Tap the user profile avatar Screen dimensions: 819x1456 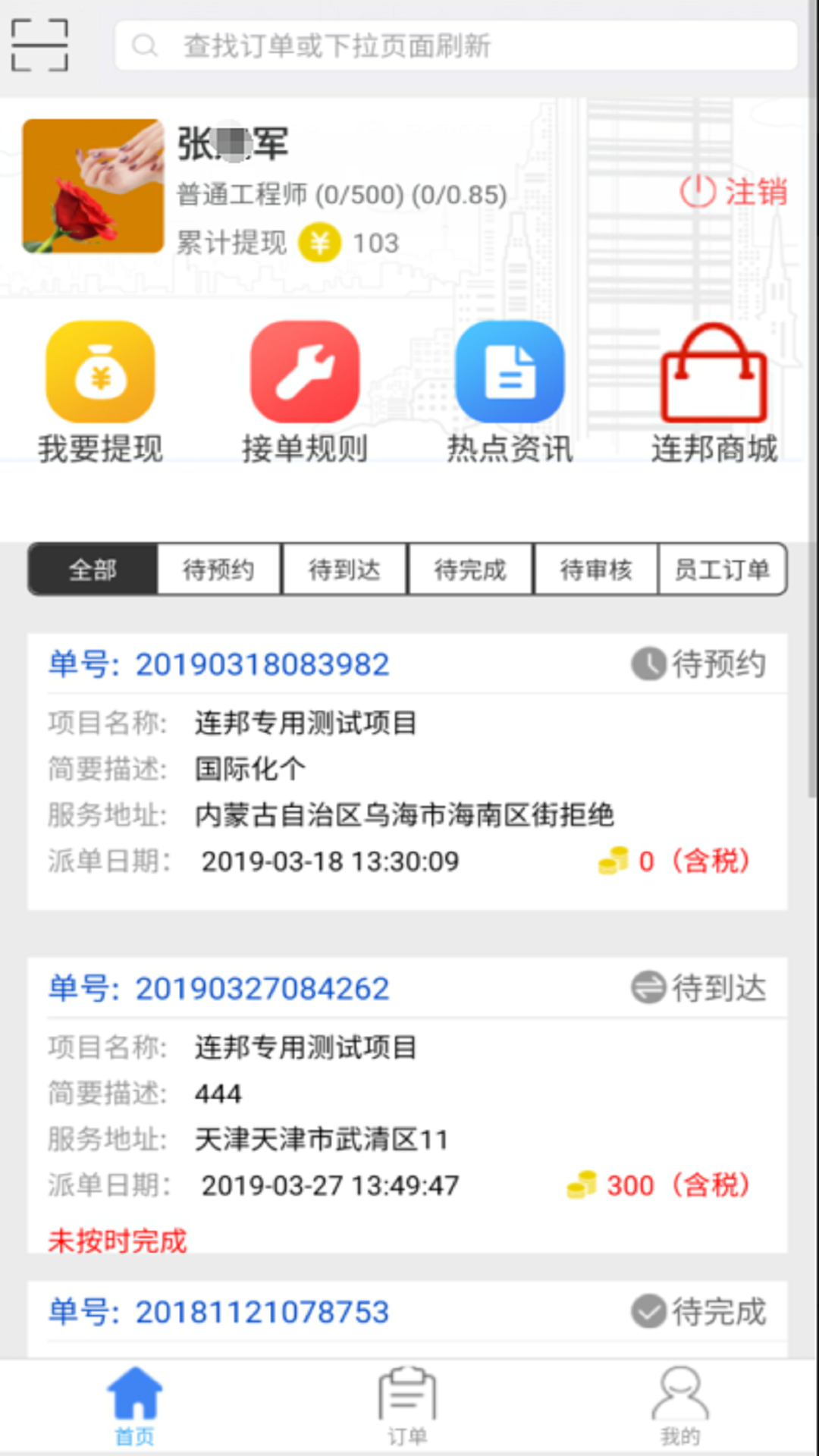[93, 186]
